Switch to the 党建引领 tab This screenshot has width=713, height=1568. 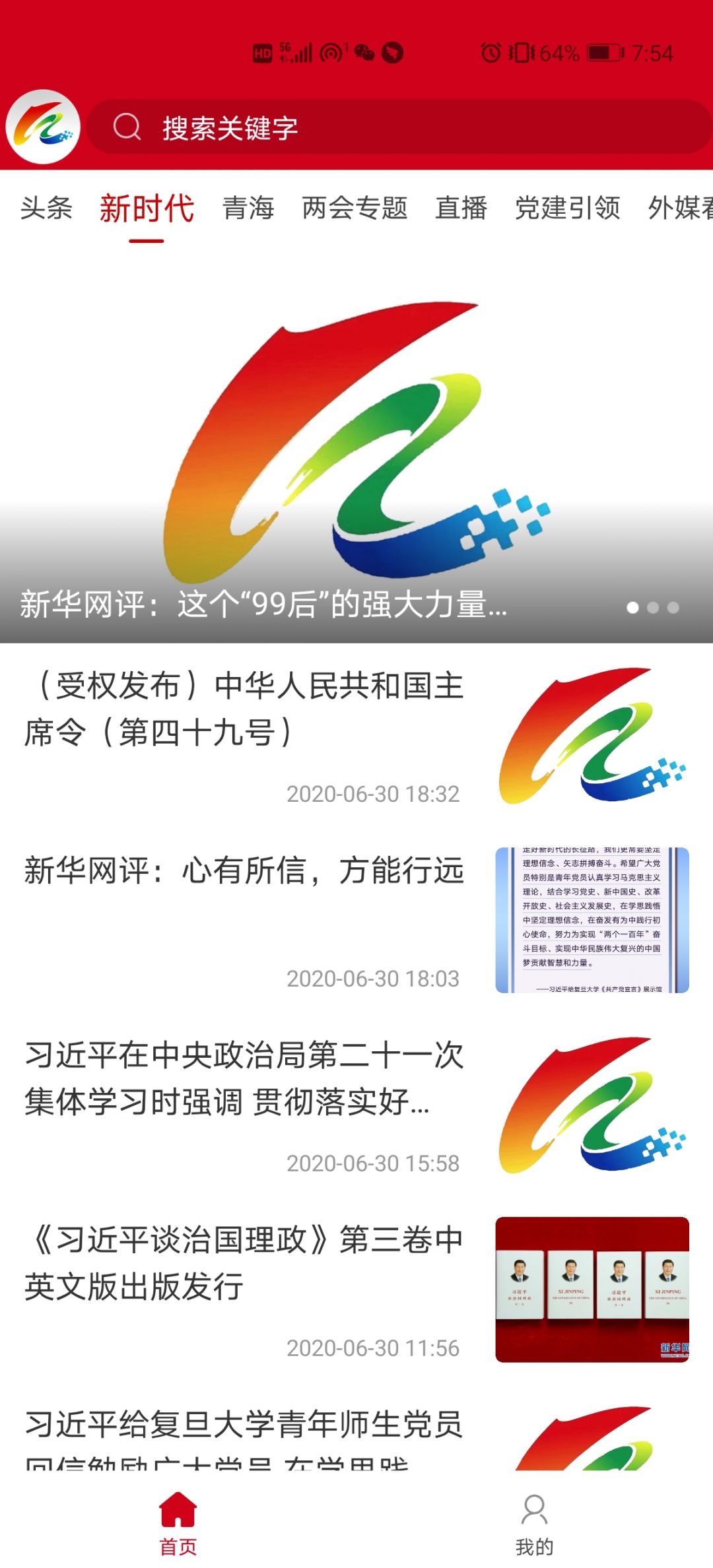point(568,208)
